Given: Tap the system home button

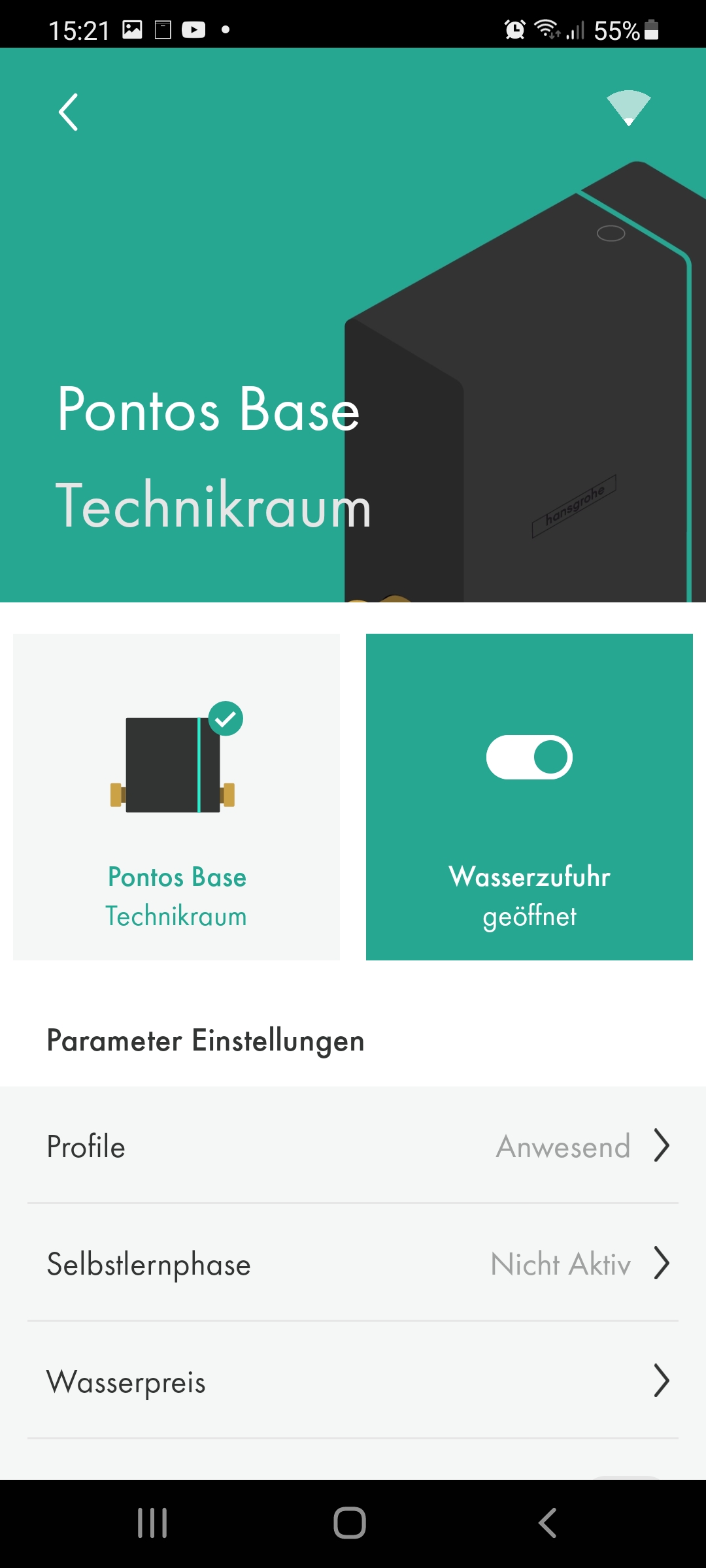Looking at the screenshot, I should (x=350, y=1523).
